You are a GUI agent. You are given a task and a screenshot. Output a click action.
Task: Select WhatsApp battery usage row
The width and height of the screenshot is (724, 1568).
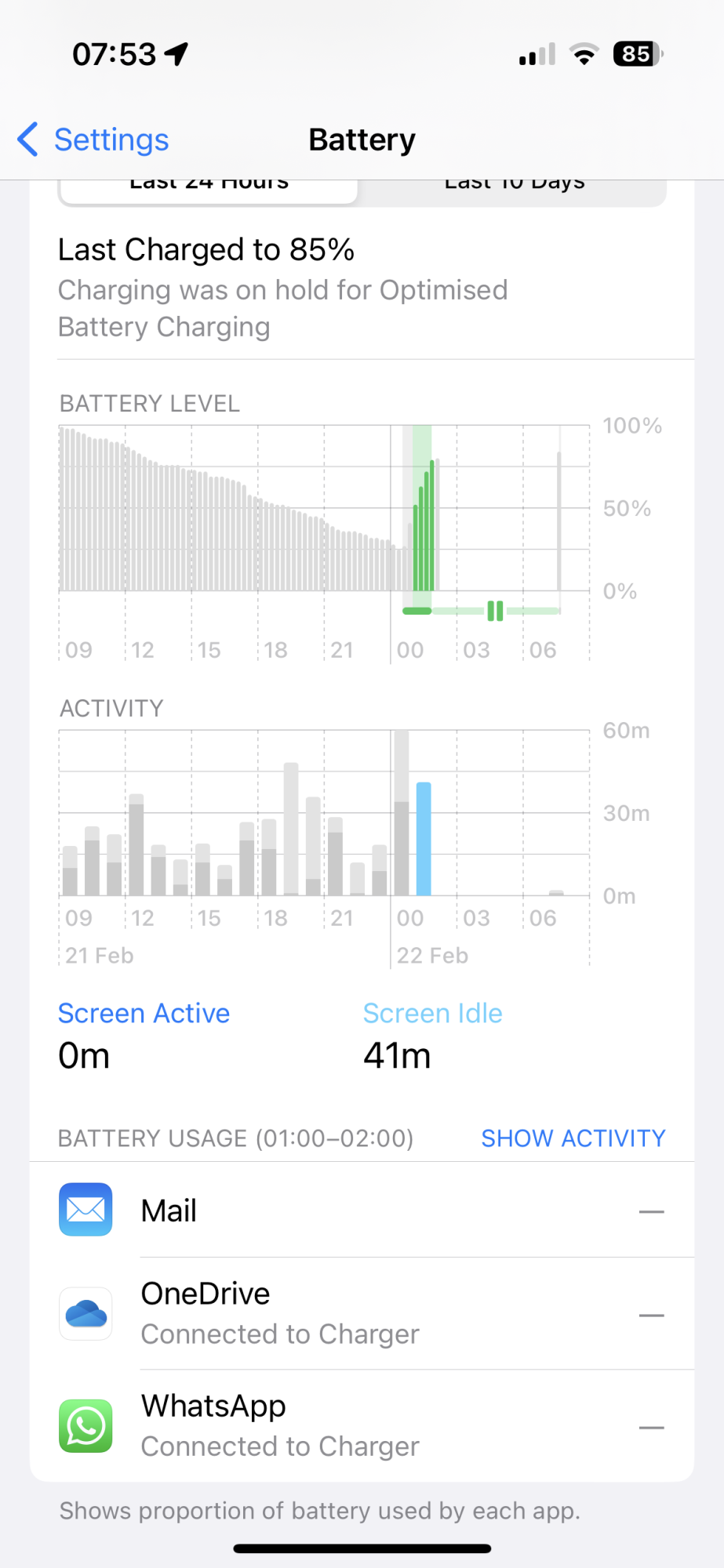[x=361, y=1426]
